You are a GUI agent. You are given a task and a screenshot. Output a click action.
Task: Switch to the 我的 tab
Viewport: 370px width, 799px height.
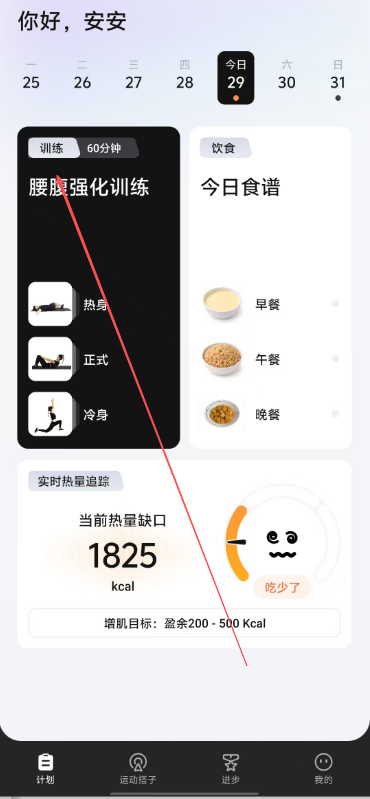[323, 768]
